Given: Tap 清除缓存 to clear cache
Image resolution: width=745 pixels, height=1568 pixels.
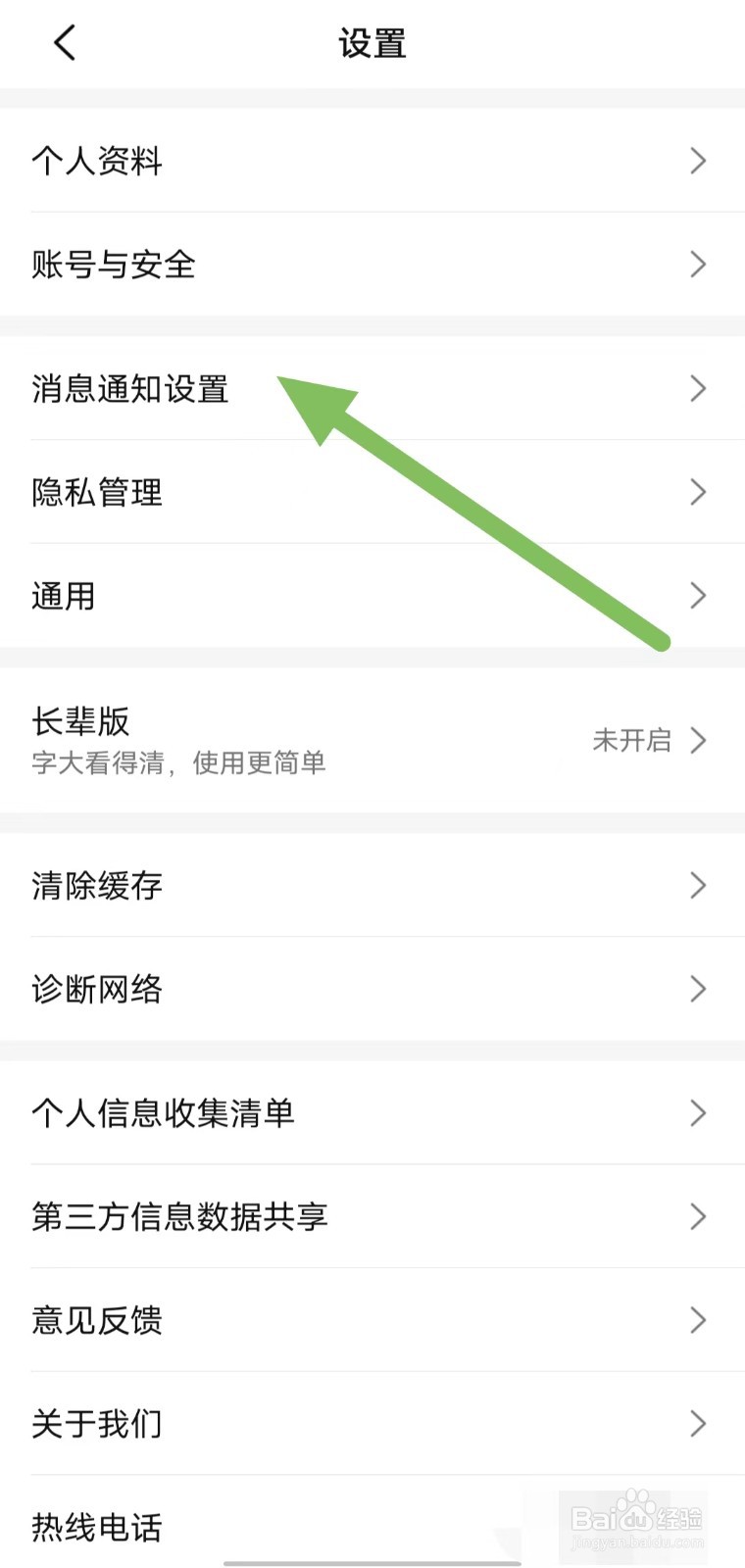Looking at the screenshot, I should click(96, 885).
